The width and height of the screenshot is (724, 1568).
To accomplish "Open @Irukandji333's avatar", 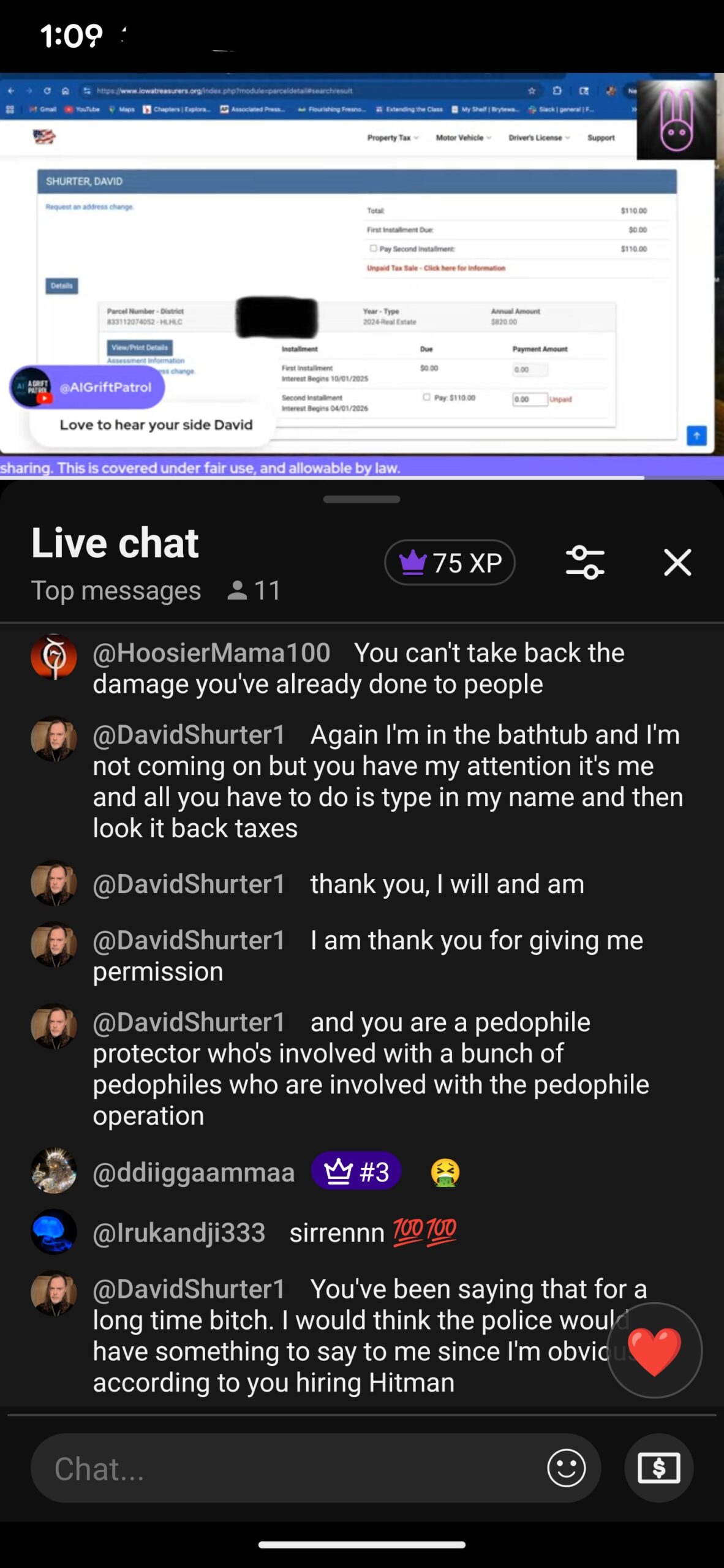I will point(54,1232).
